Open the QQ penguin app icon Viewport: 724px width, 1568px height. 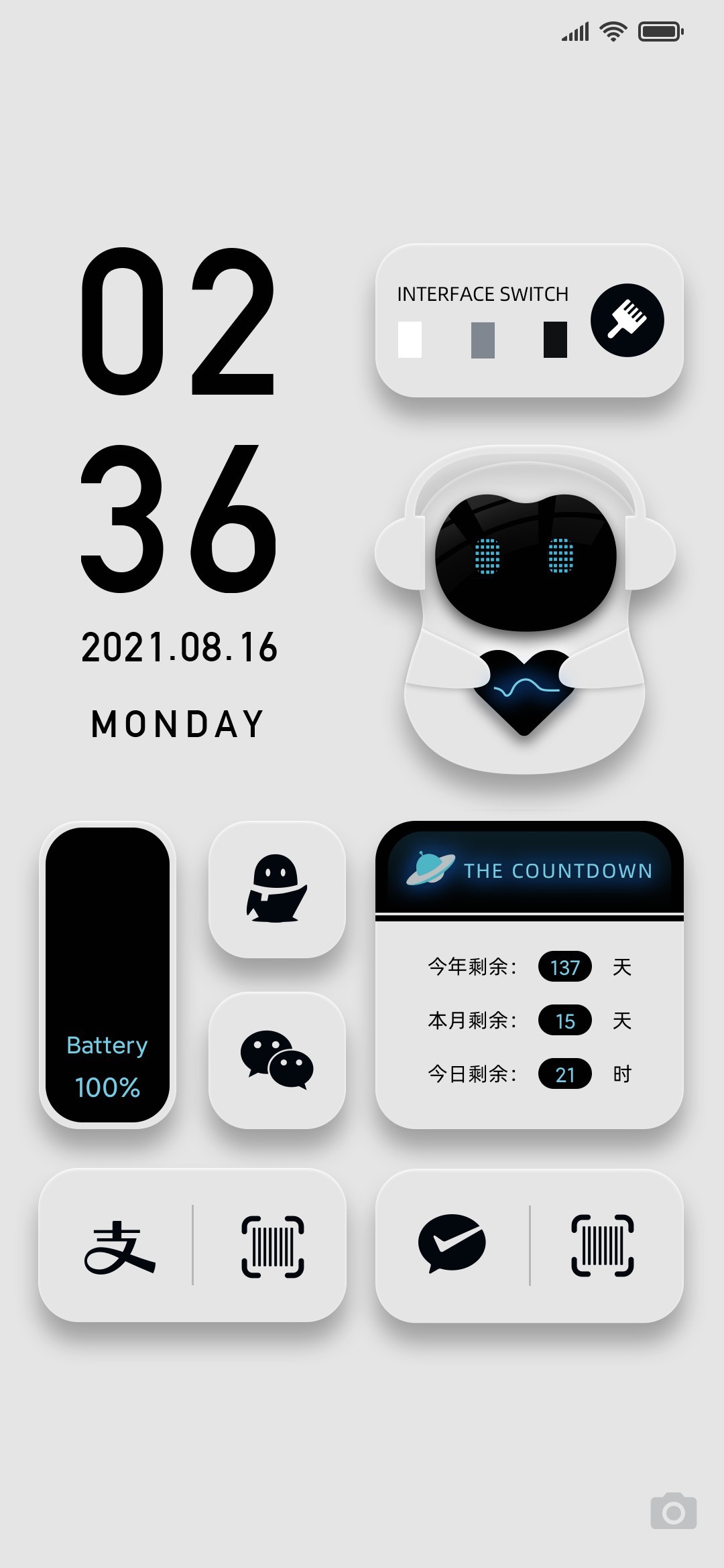[277, 889]
